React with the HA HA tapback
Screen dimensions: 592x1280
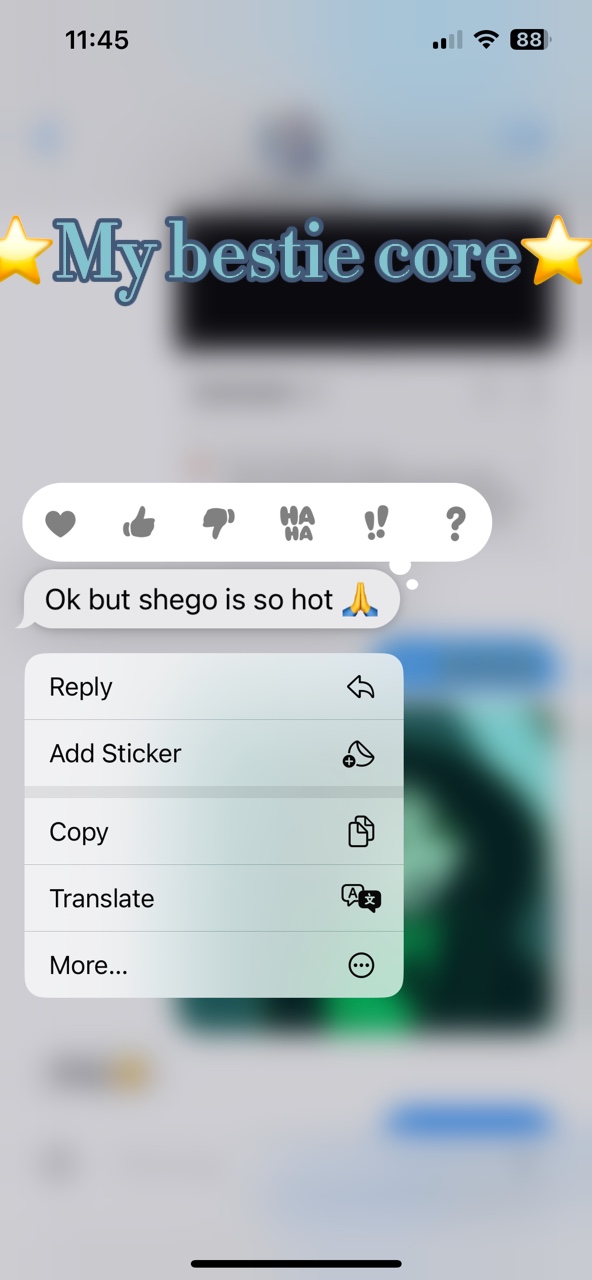coord(297,523)
